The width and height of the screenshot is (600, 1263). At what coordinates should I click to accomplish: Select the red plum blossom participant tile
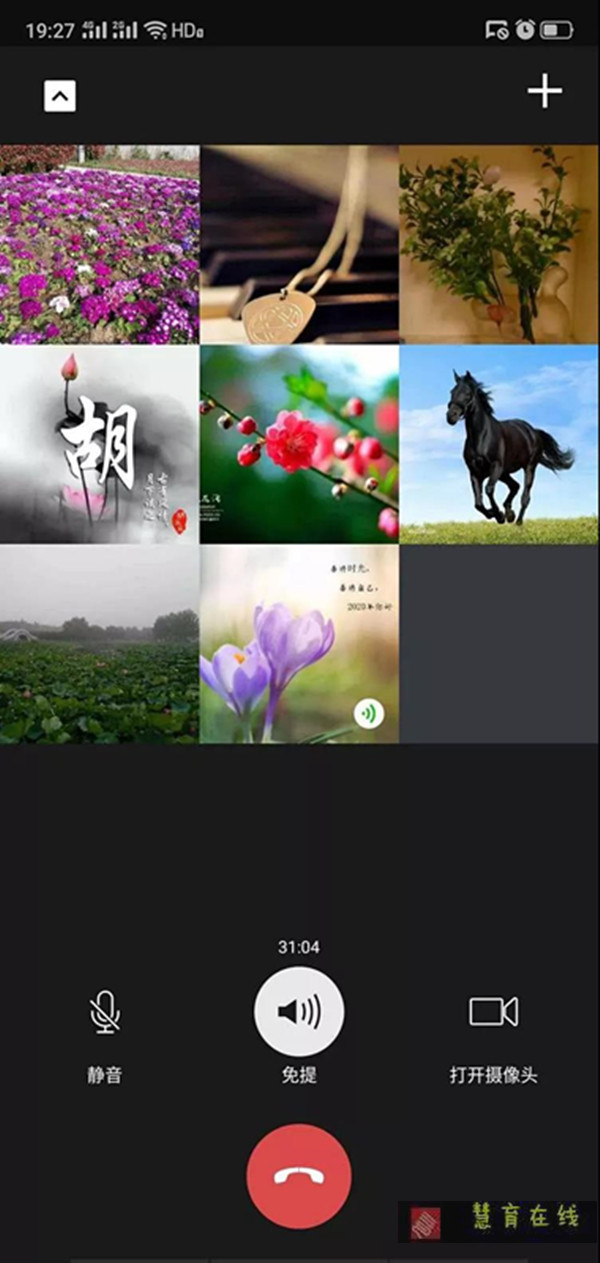299,444
